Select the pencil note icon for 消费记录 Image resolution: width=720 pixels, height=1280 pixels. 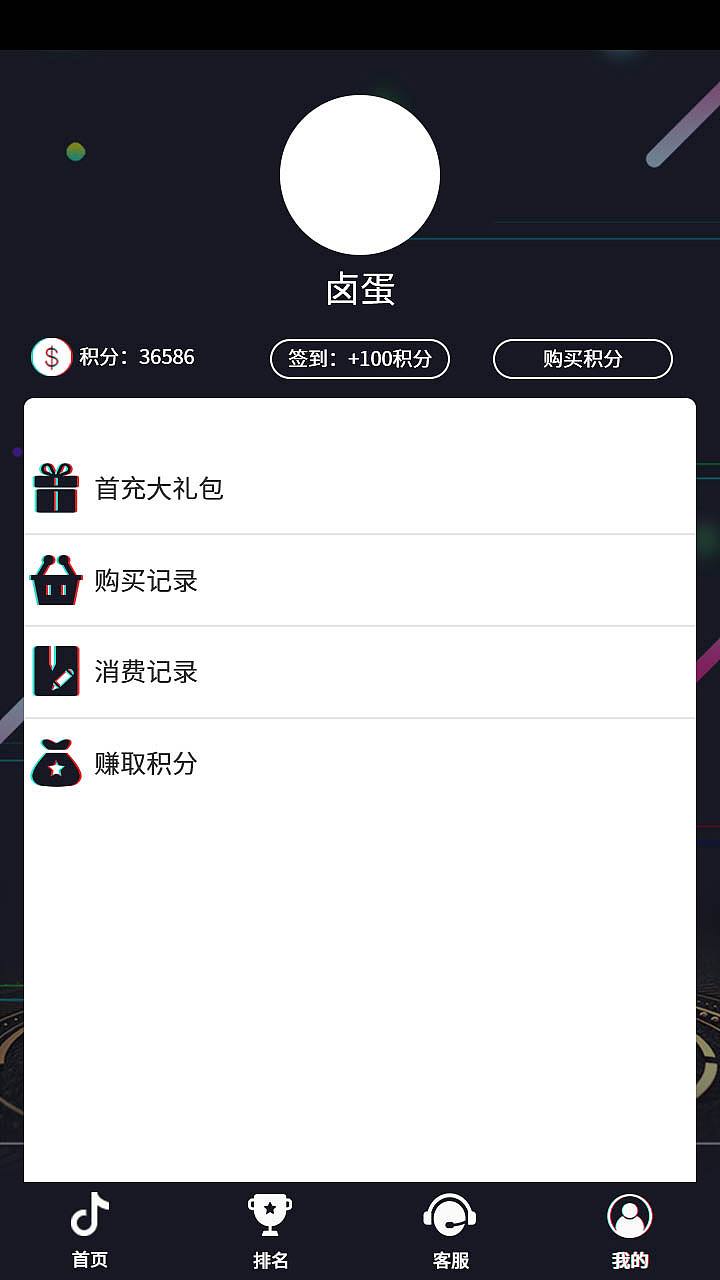[56, 672]
